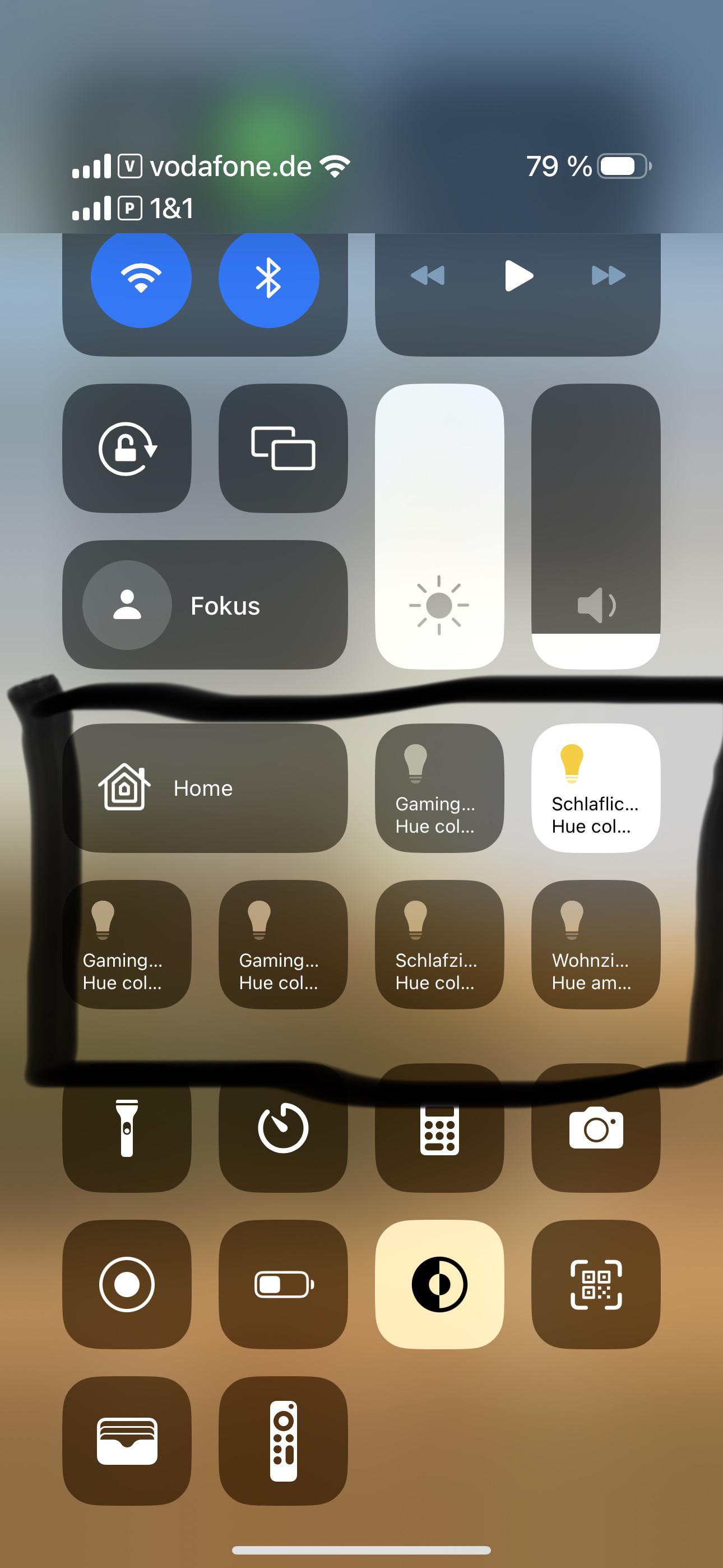This screenshot has height=1568, width=723.
Task: Turn off Wi-Fi
Action: coord(141,278)
